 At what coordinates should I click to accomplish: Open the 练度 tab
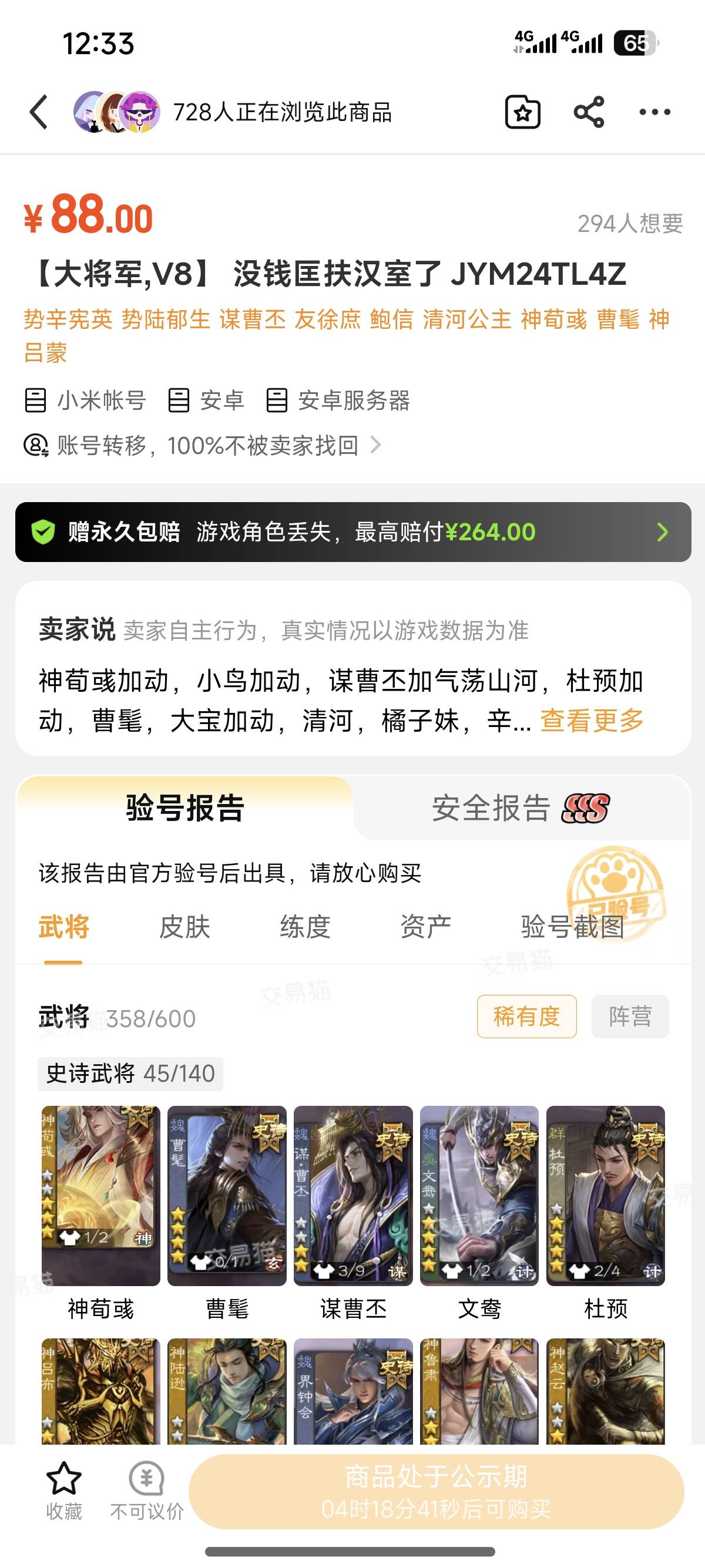point(305,927)
